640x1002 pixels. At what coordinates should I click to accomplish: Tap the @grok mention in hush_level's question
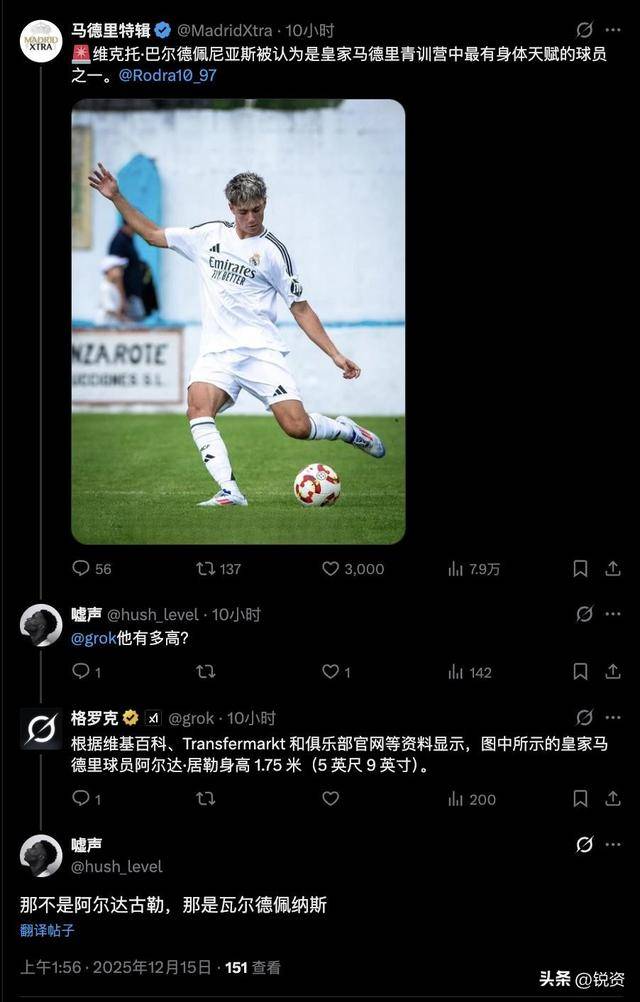coord(93,639)
